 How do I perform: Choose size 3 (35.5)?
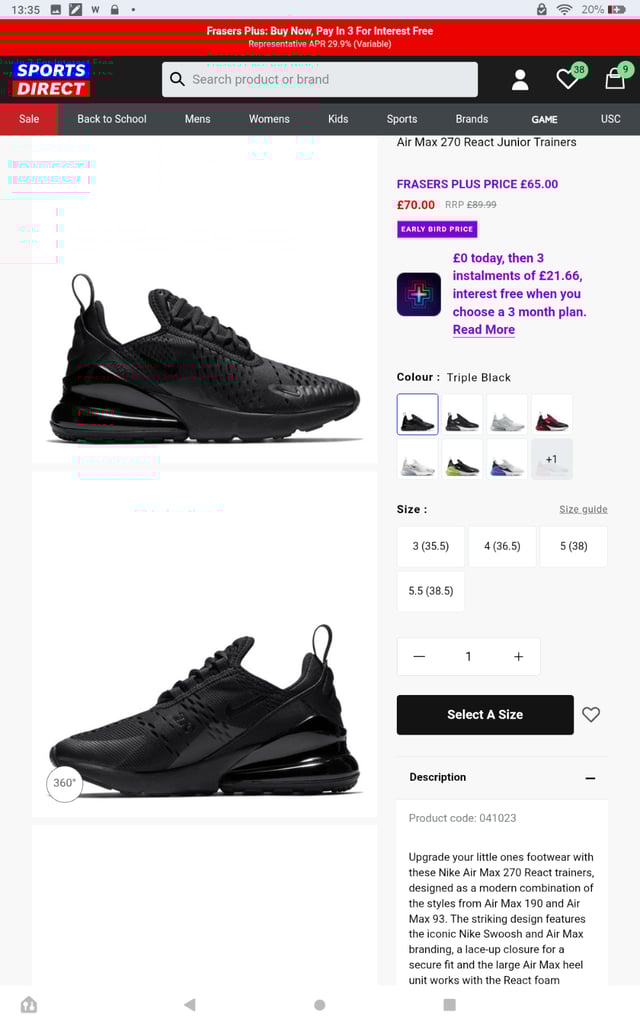coord(431,547)
